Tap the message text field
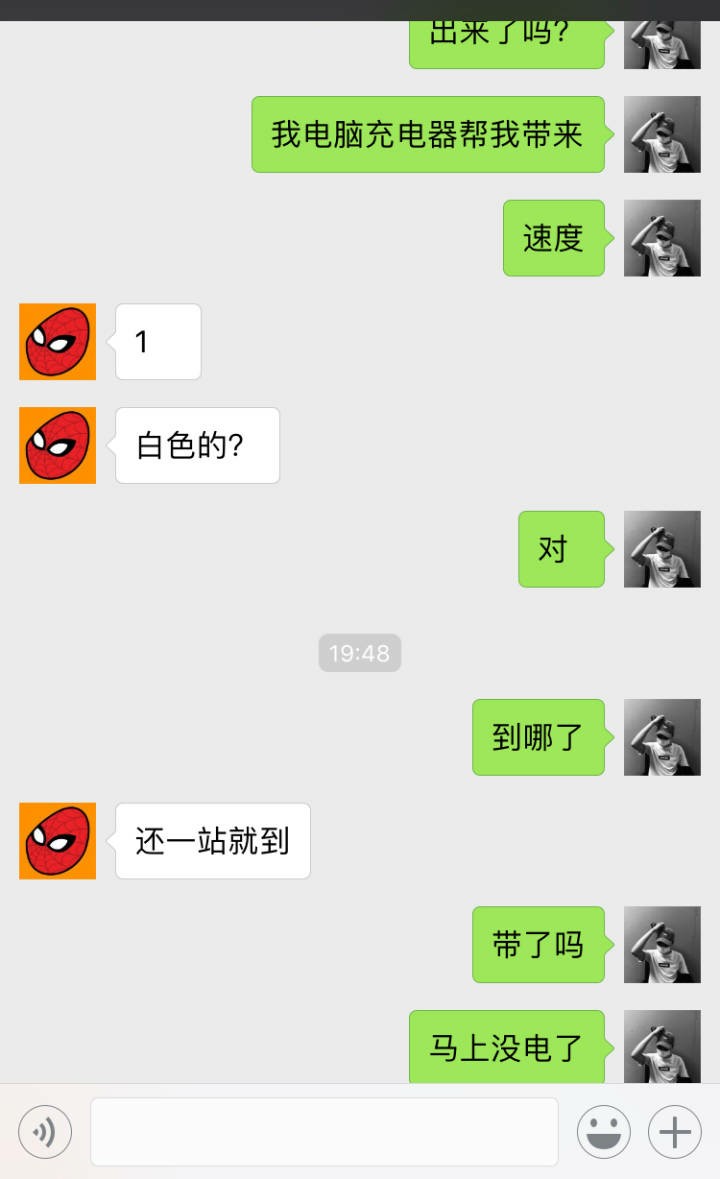720x1179 pixels. pyautogui.click(x=324, y=1132)
